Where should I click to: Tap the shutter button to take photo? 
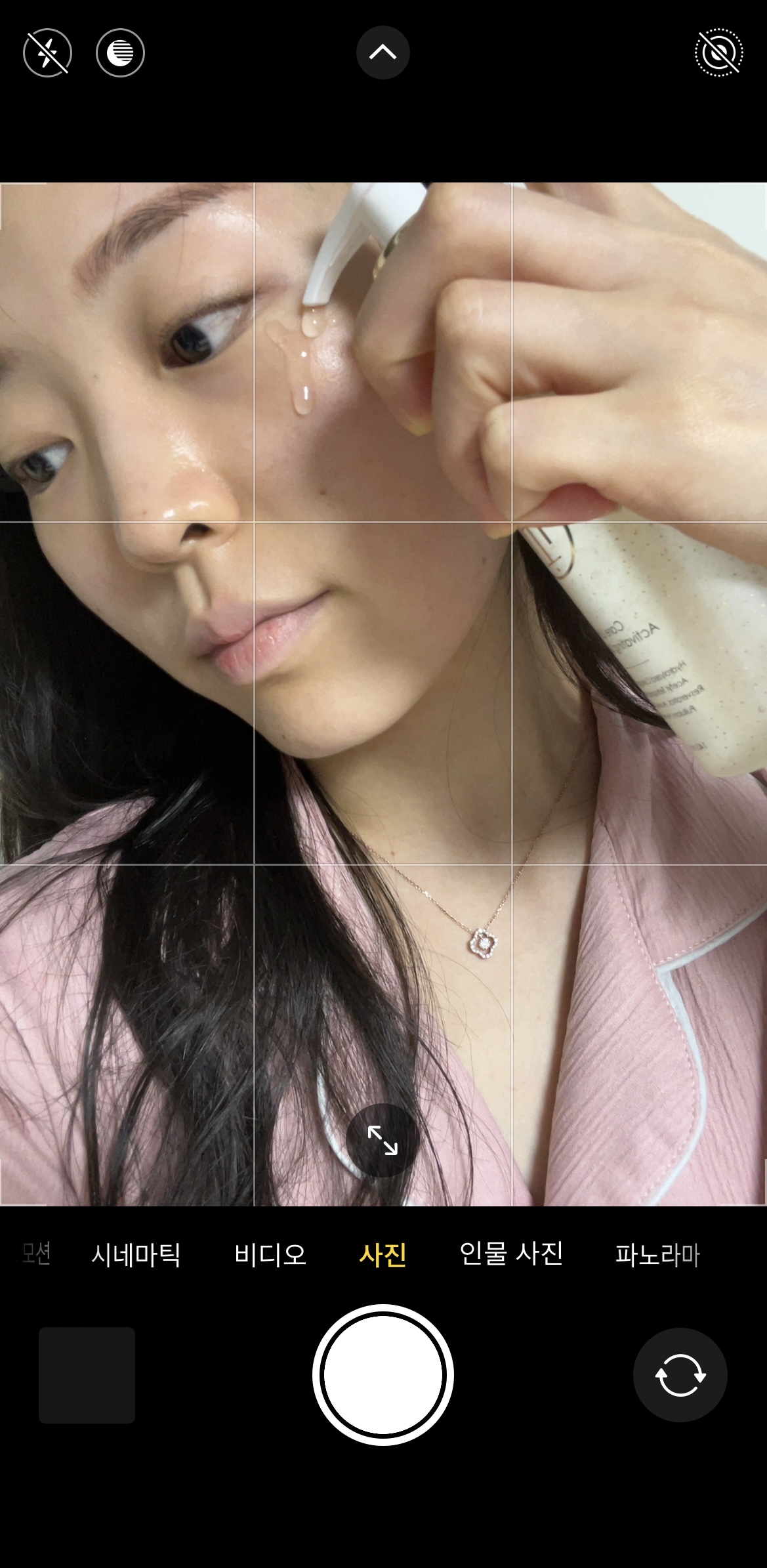383,1375
